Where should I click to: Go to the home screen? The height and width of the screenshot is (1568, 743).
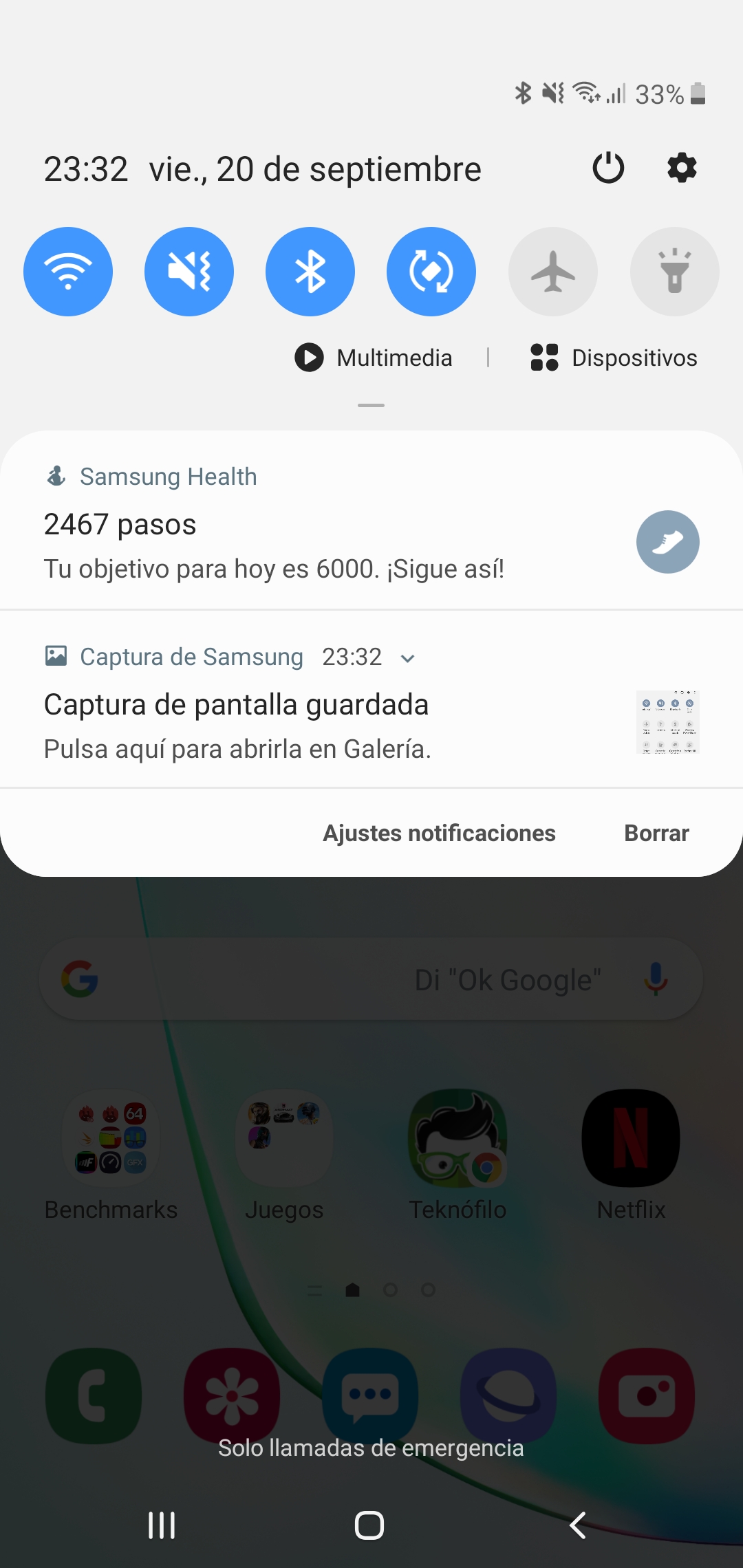369,1525
